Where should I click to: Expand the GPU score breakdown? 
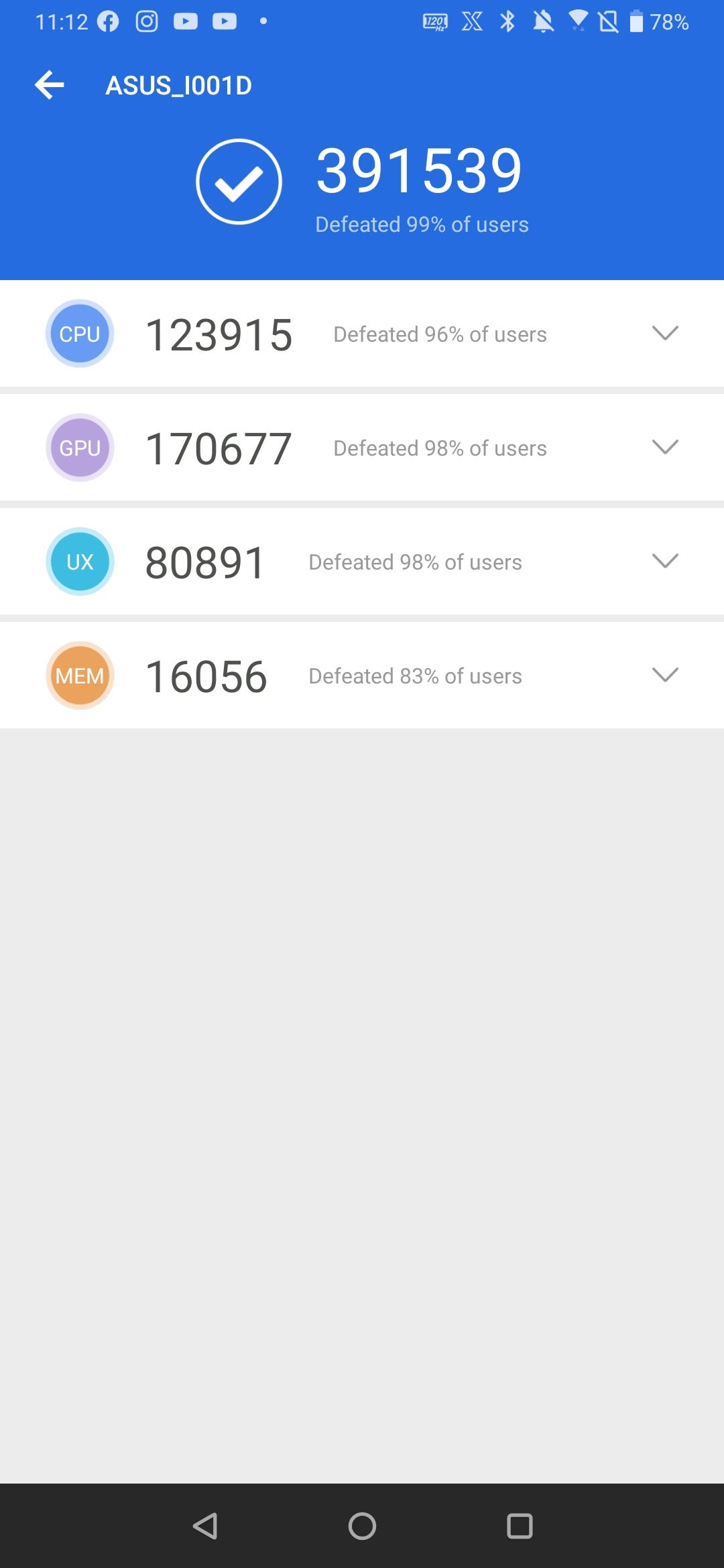[665, 447]
